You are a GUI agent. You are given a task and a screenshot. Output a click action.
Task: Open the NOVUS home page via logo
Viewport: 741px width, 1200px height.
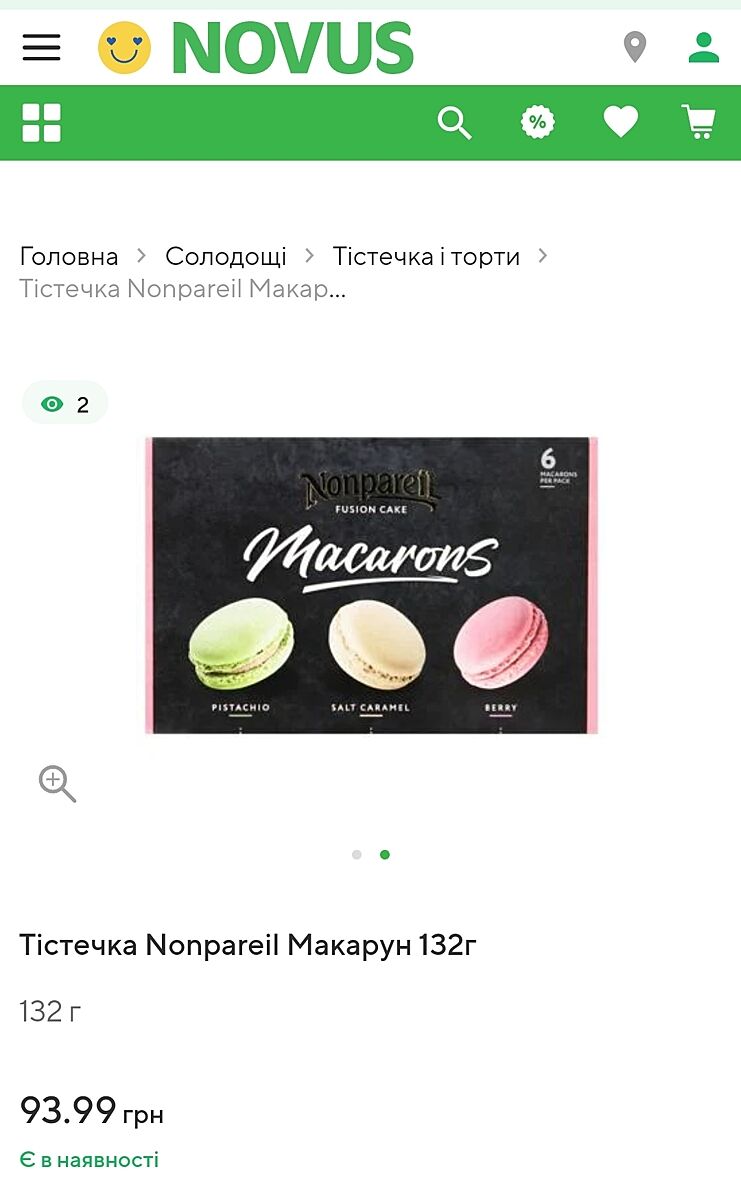[x=256, y=47]
